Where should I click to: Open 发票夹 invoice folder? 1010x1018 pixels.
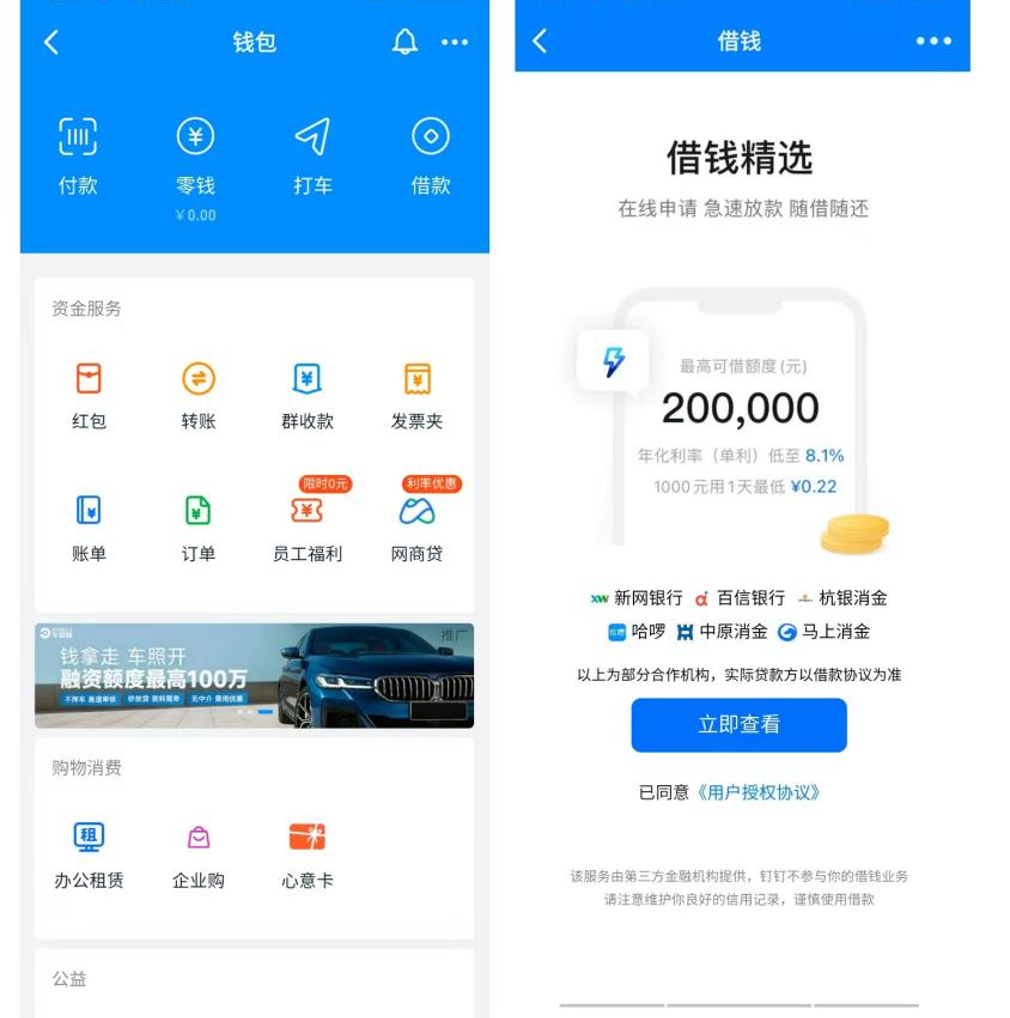[x=416, y=395]
